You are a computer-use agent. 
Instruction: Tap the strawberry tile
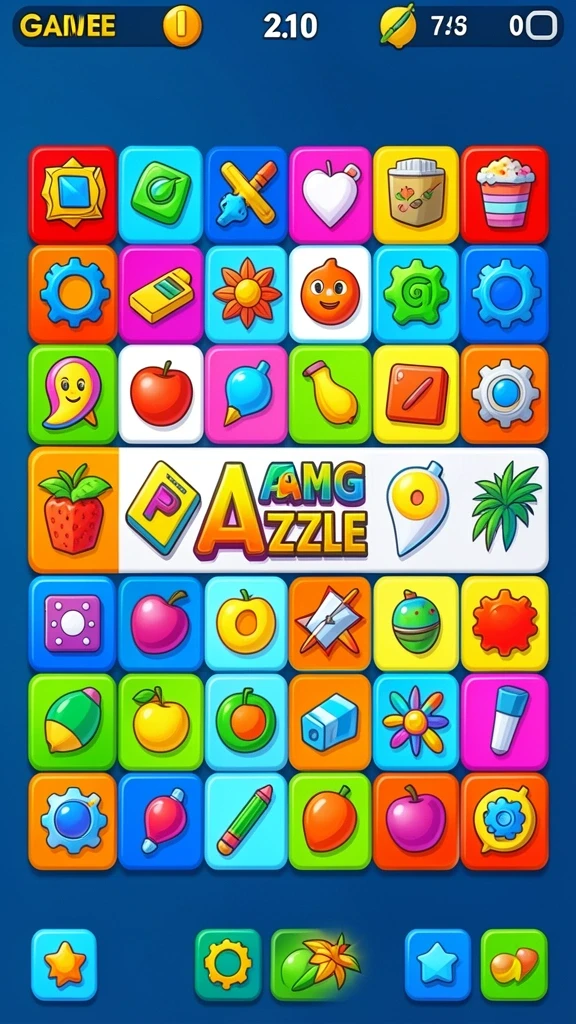pos(73,509)
